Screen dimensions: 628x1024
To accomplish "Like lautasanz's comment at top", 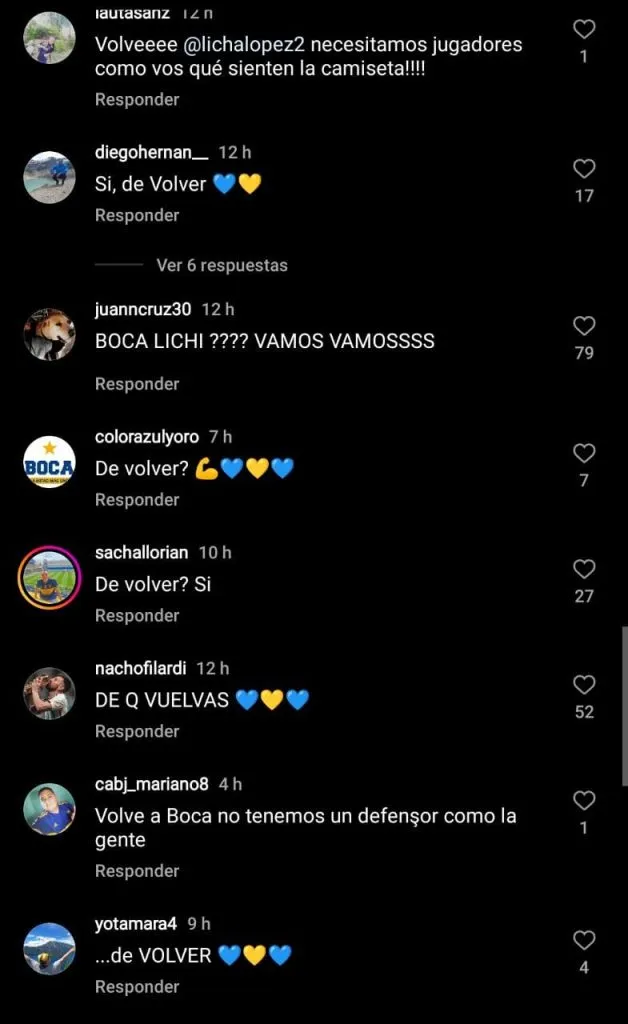I will tap(584, 29).
